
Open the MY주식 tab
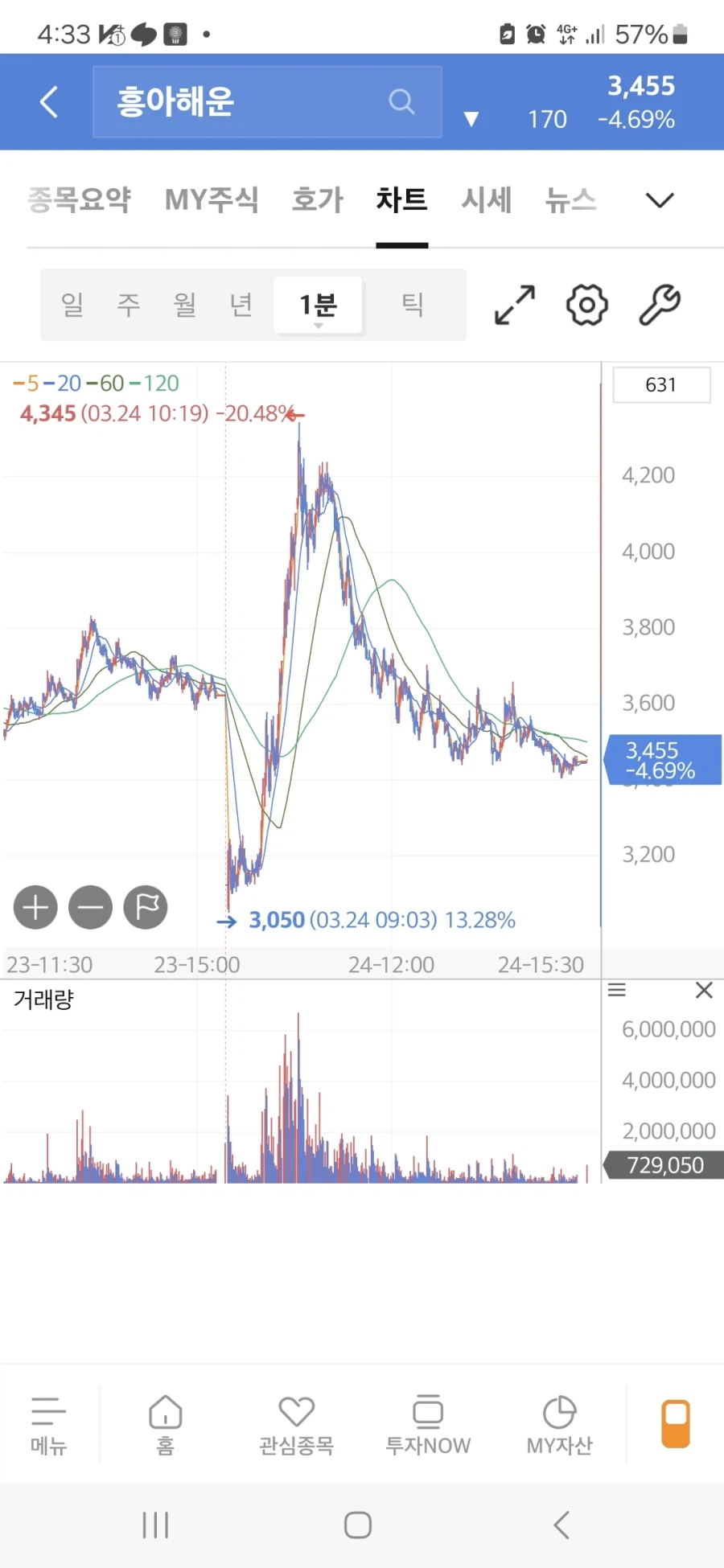(212, 199)
